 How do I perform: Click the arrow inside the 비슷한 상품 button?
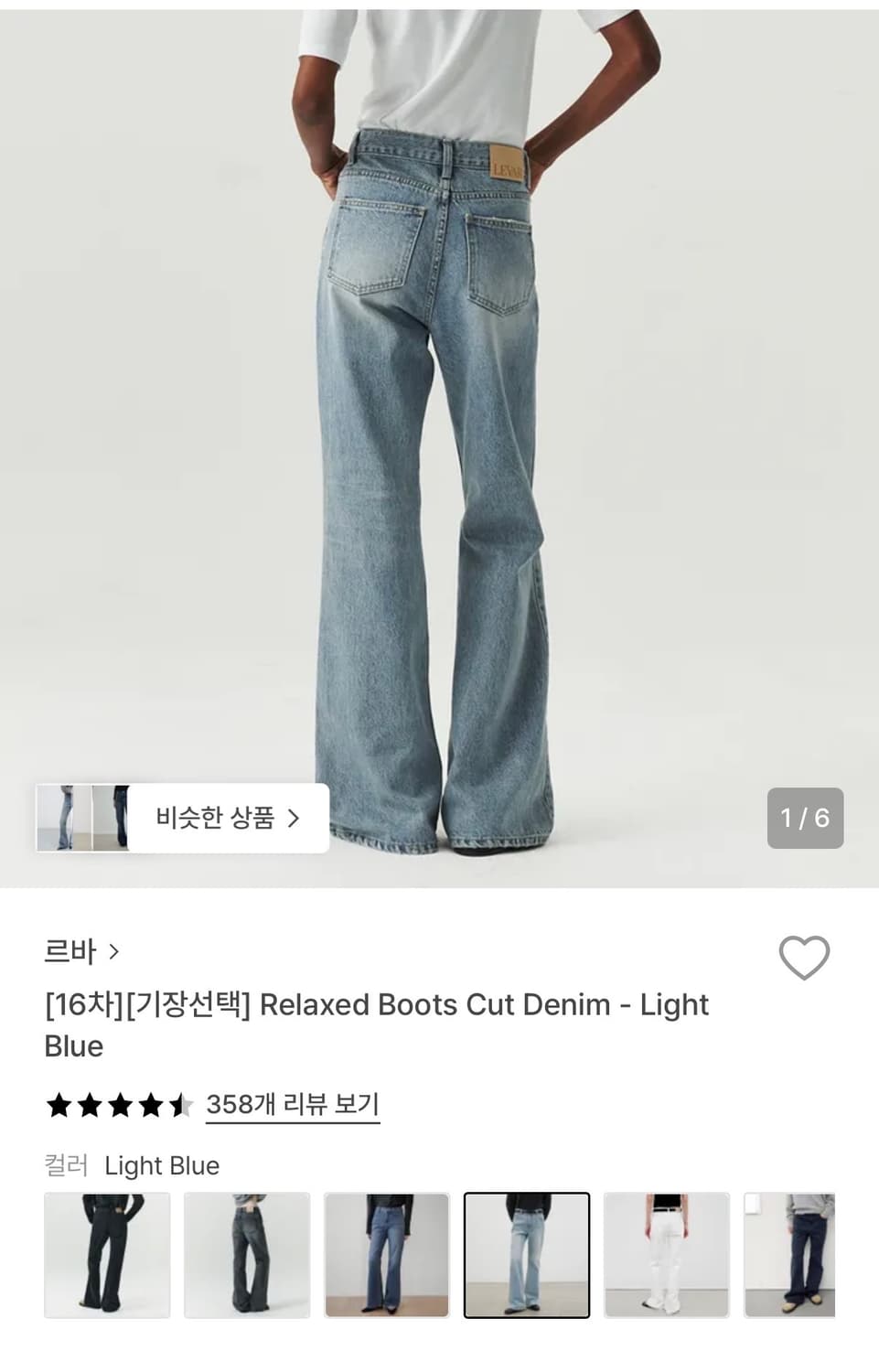pyautogui.click(x=293, y=817)
